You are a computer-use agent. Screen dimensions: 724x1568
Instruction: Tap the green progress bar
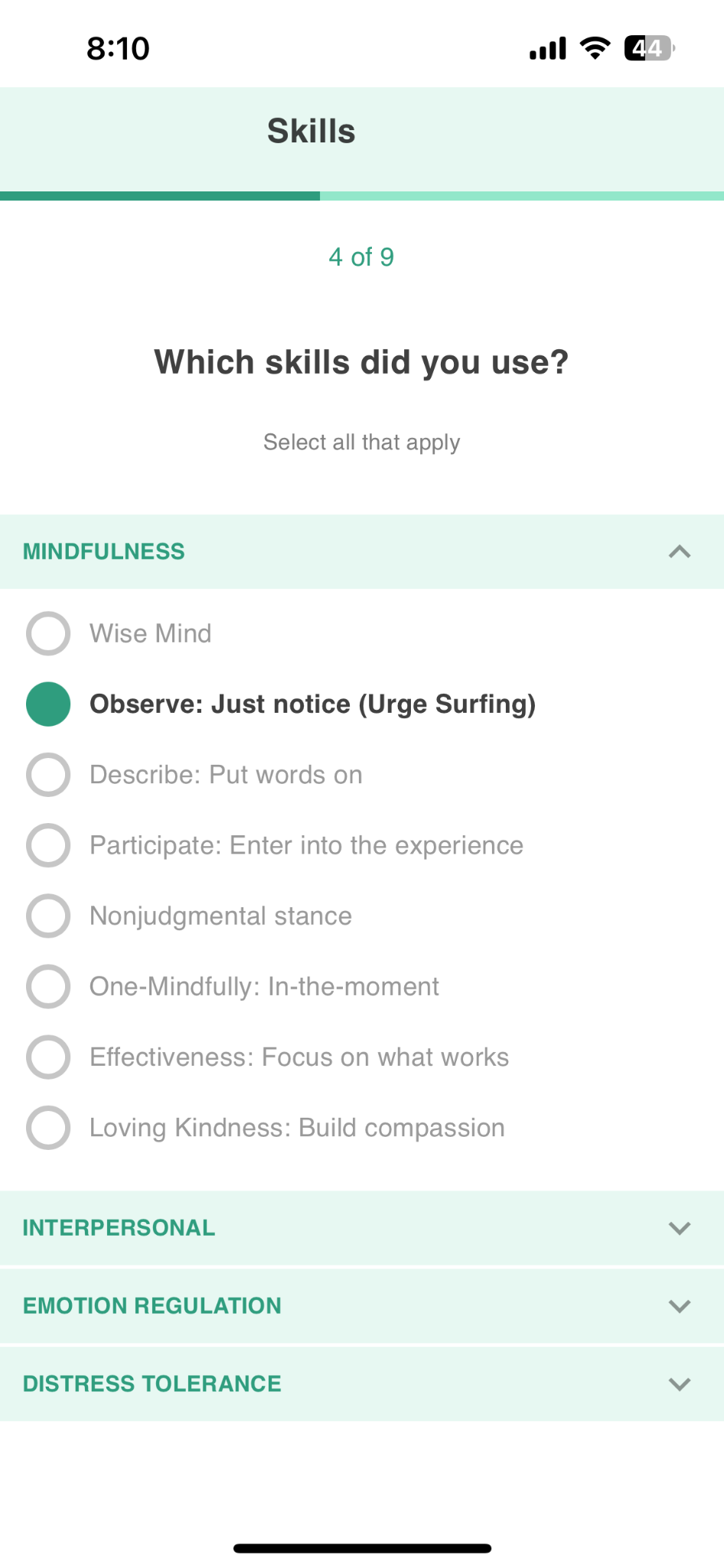coord(161,198)
